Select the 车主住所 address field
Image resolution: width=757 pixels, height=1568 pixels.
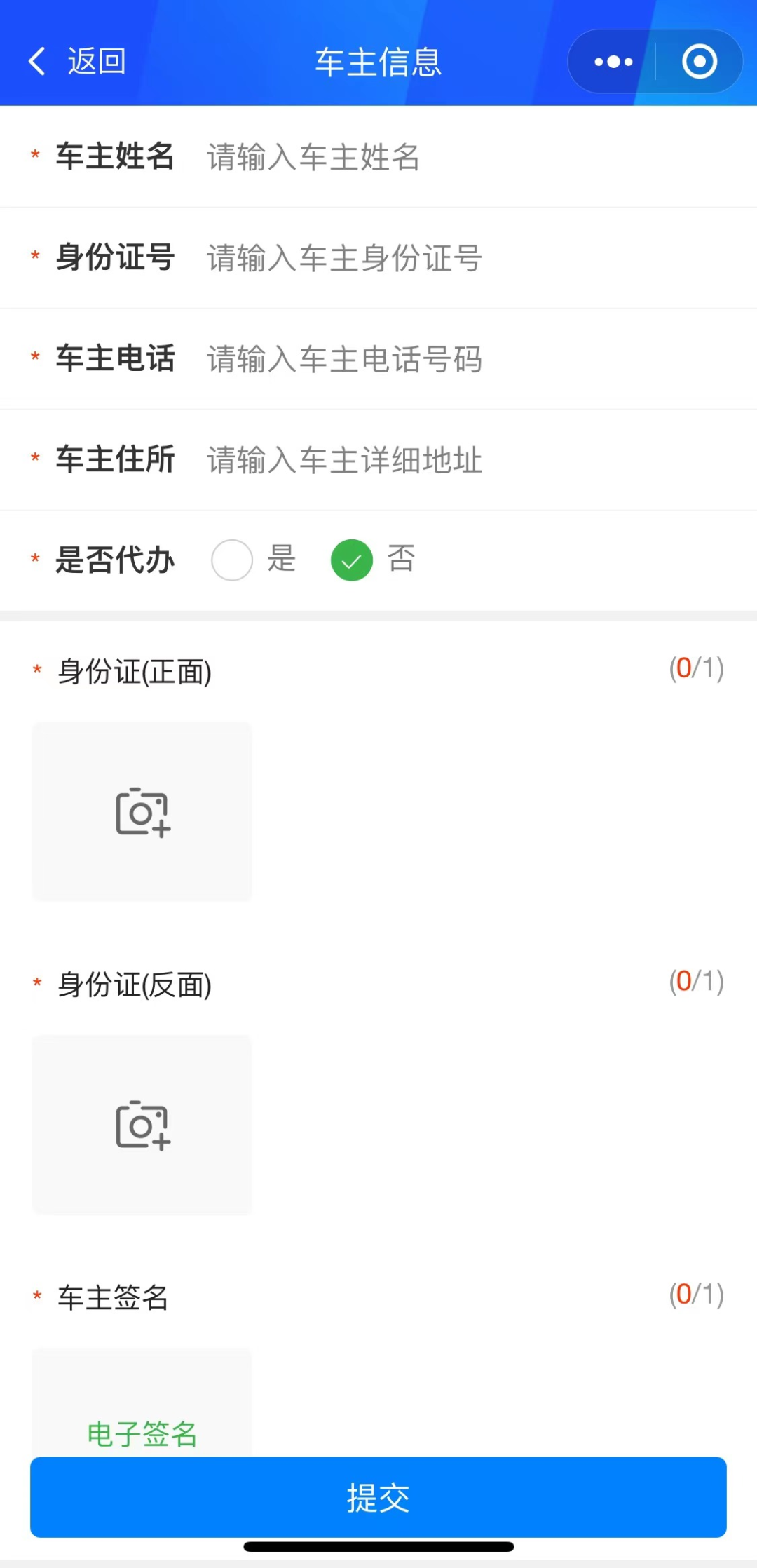point(463,460)
